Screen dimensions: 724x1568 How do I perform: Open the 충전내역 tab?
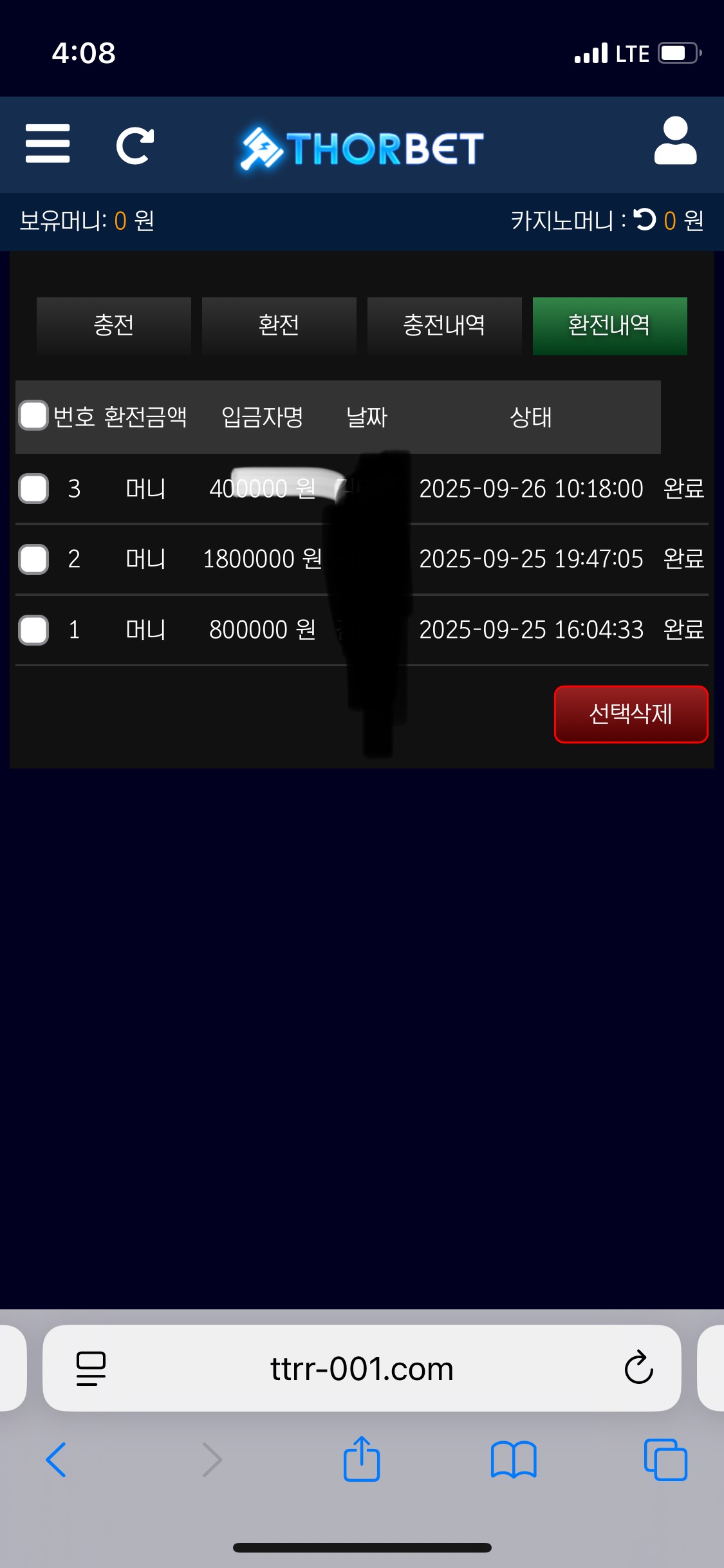pyautogui.click(x=444, y=326)
